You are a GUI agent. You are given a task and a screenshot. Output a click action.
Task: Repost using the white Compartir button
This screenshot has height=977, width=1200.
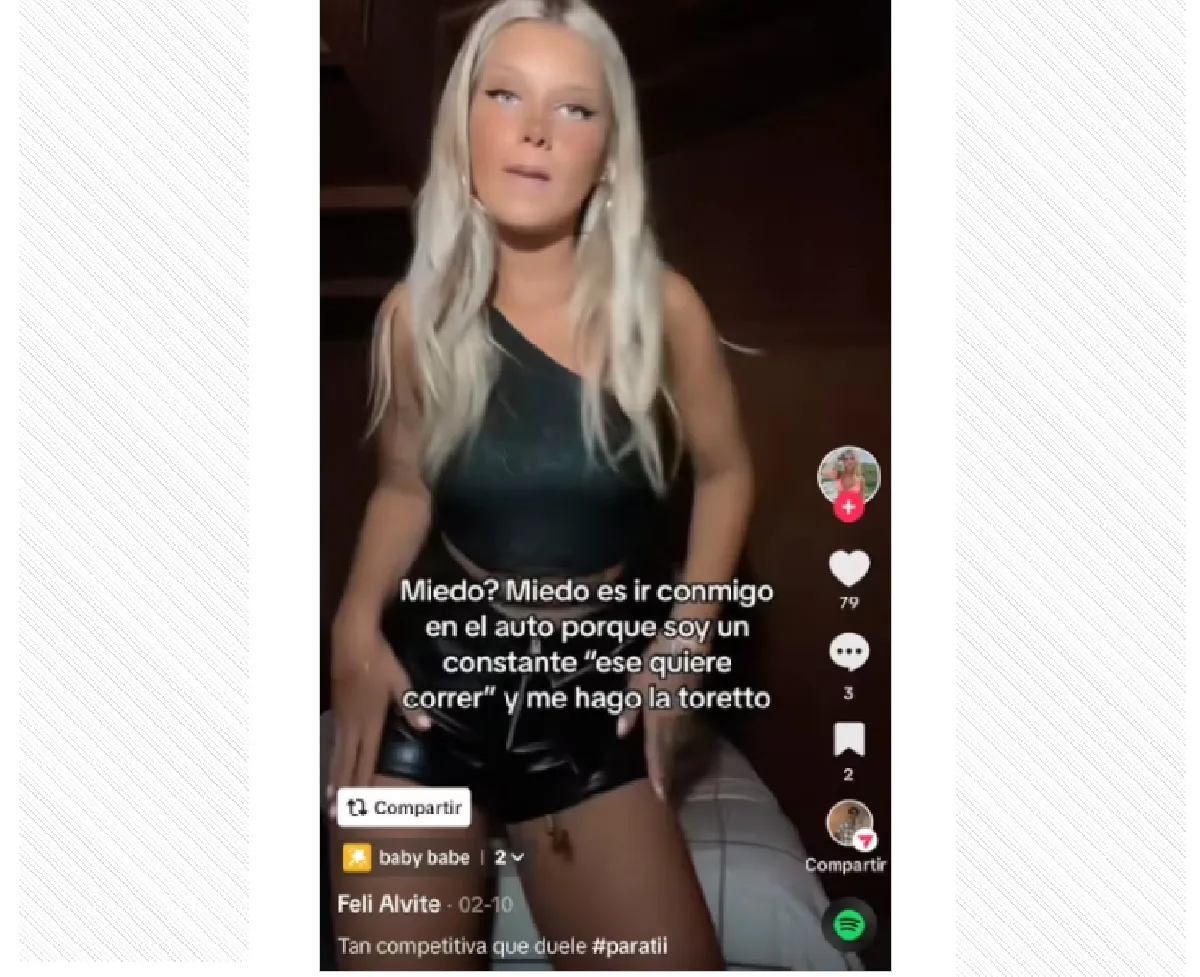(404, 808)
